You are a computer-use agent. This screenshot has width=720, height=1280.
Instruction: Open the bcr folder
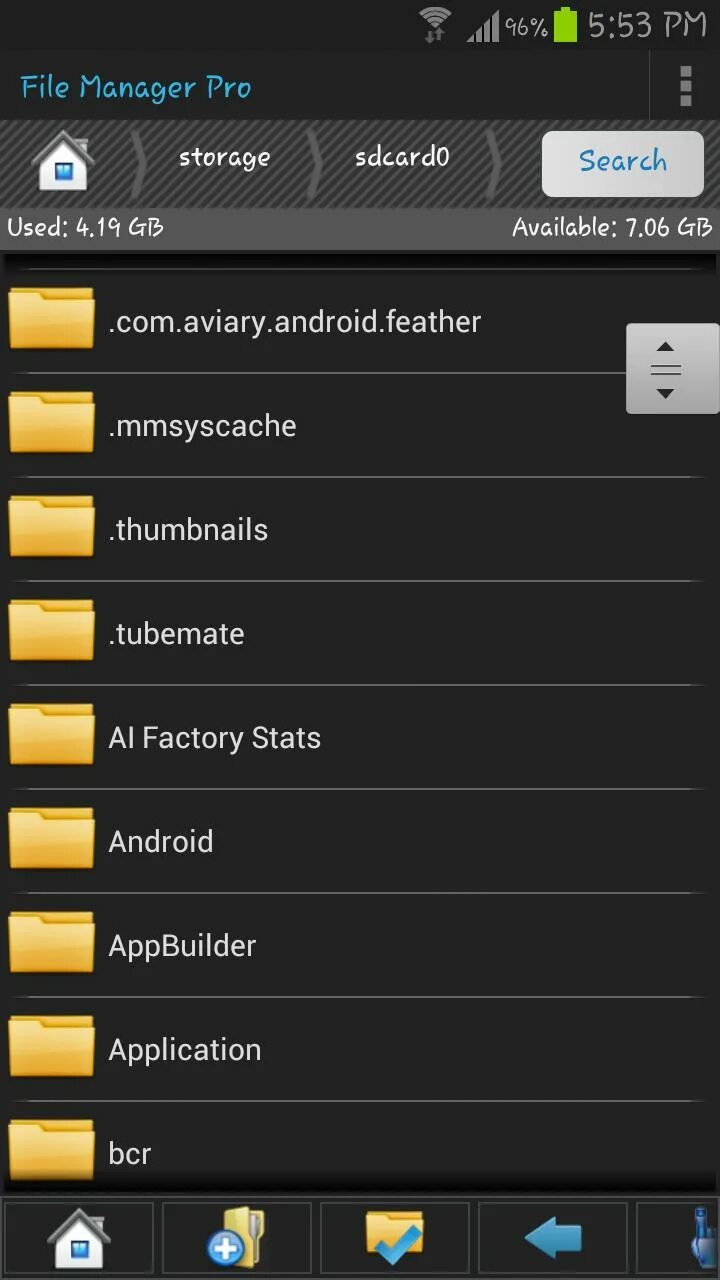[x=360, y=1150]
